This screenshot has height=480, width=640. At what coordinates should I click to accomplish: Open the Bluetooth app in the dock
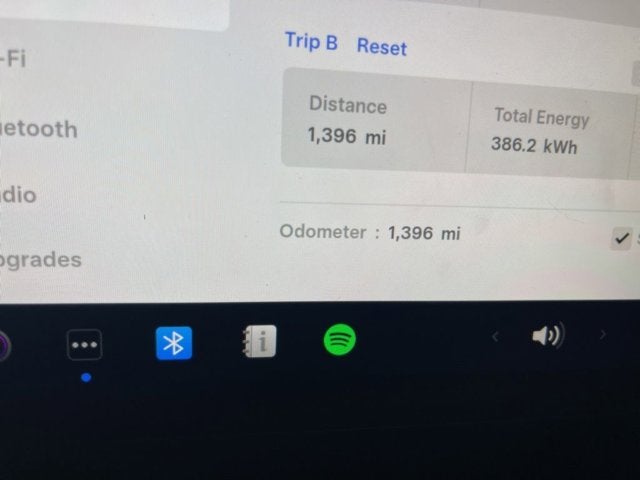pos(174,343)
